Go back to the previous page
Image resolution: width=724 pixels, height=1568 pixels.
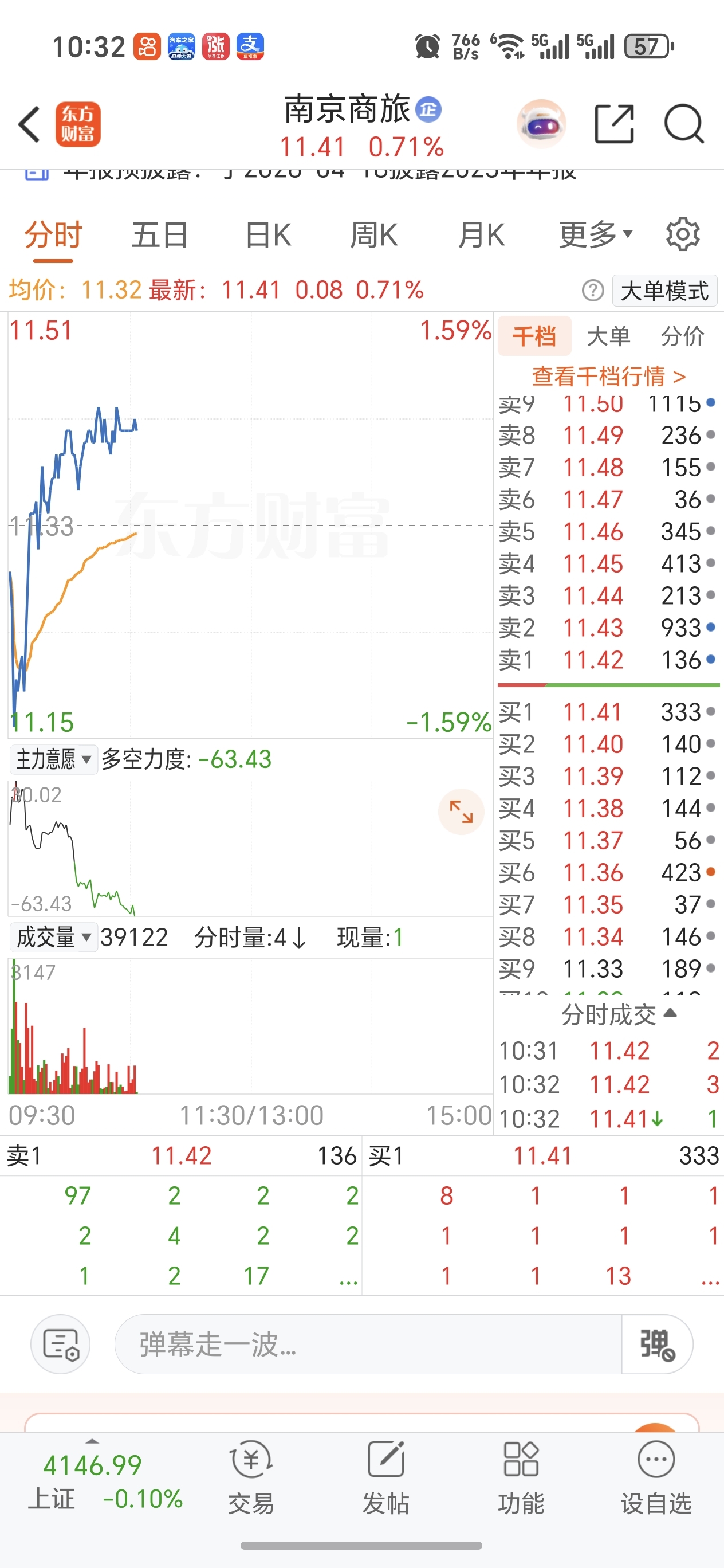pyautogui.click(x=29, y=124)
